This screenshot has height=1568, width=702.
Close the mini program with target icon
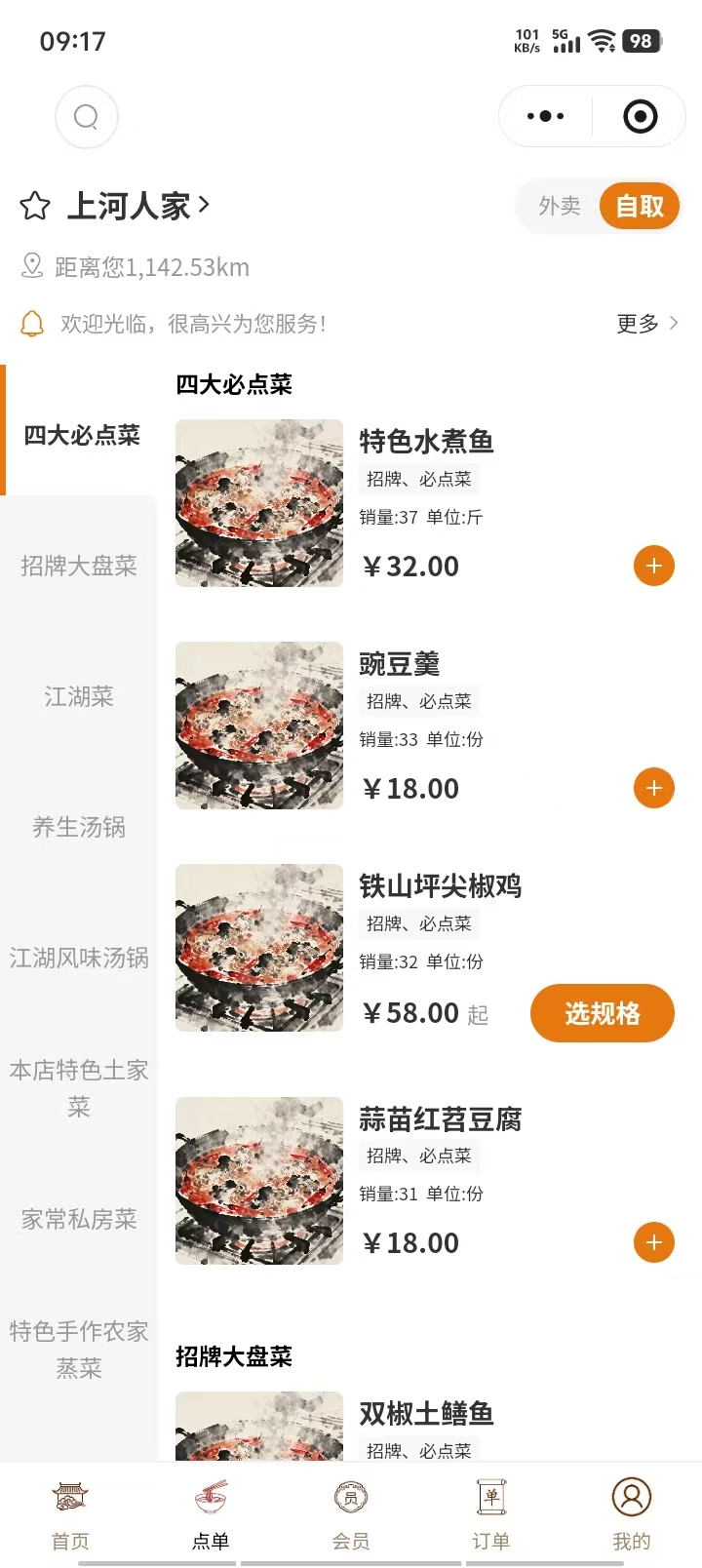click(640, 117)
